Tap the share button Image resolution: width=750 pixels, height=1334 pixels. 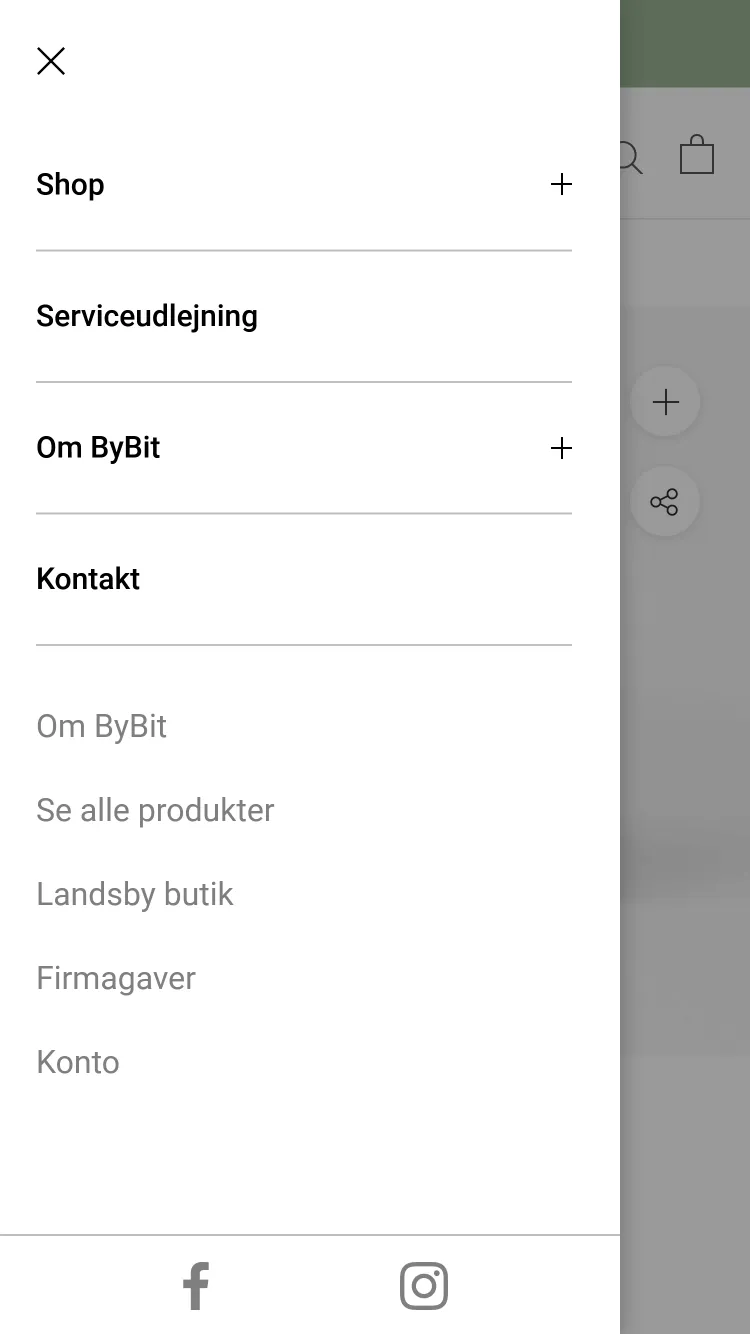[665, 501]
